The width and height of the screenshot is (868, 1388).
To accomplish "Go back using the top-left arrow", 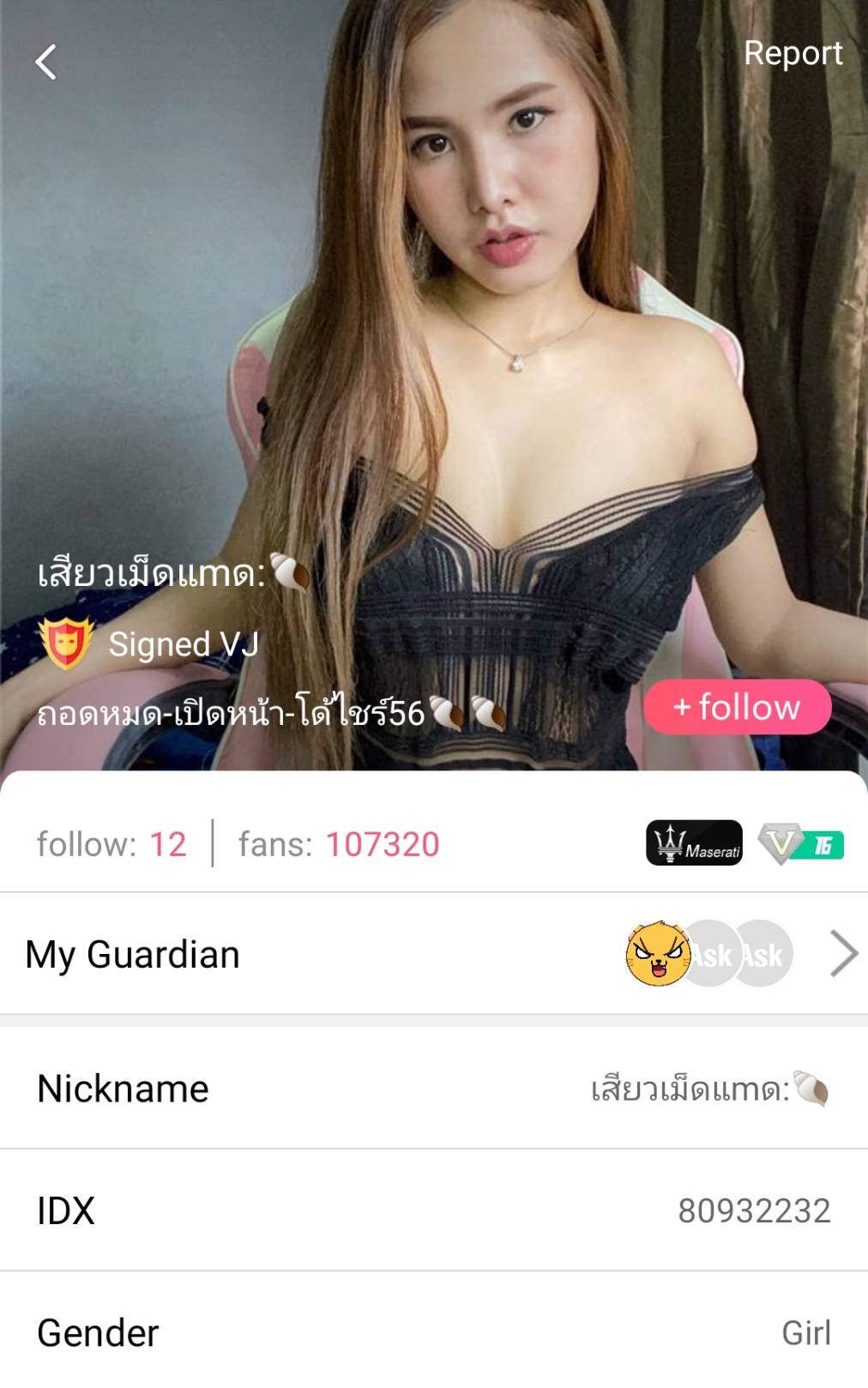I will (x=45, y=63).
